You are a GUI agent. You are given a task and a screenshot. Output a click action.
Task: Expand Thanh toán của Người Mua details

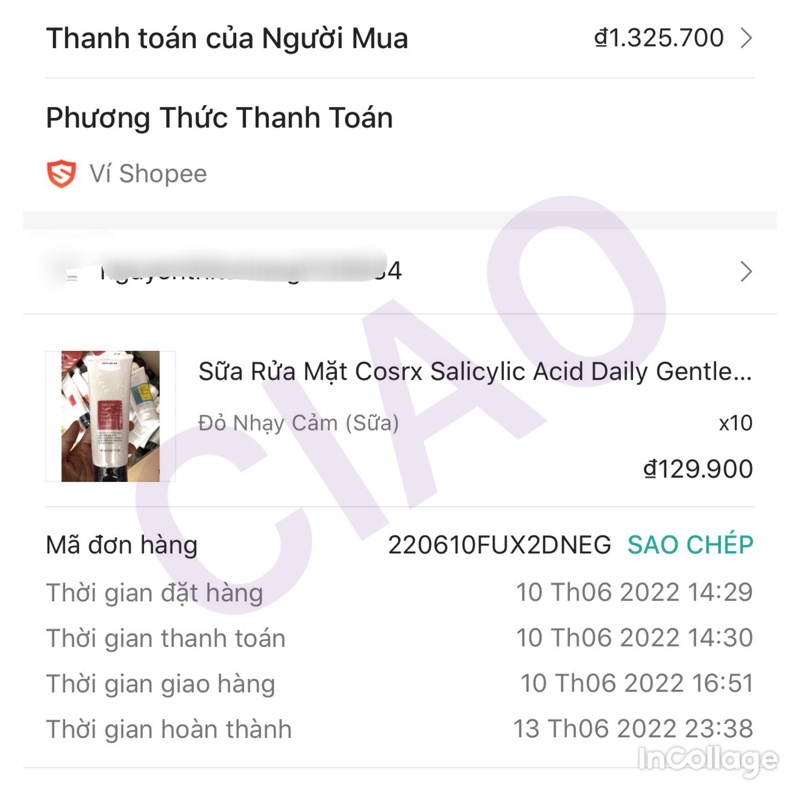745,39
